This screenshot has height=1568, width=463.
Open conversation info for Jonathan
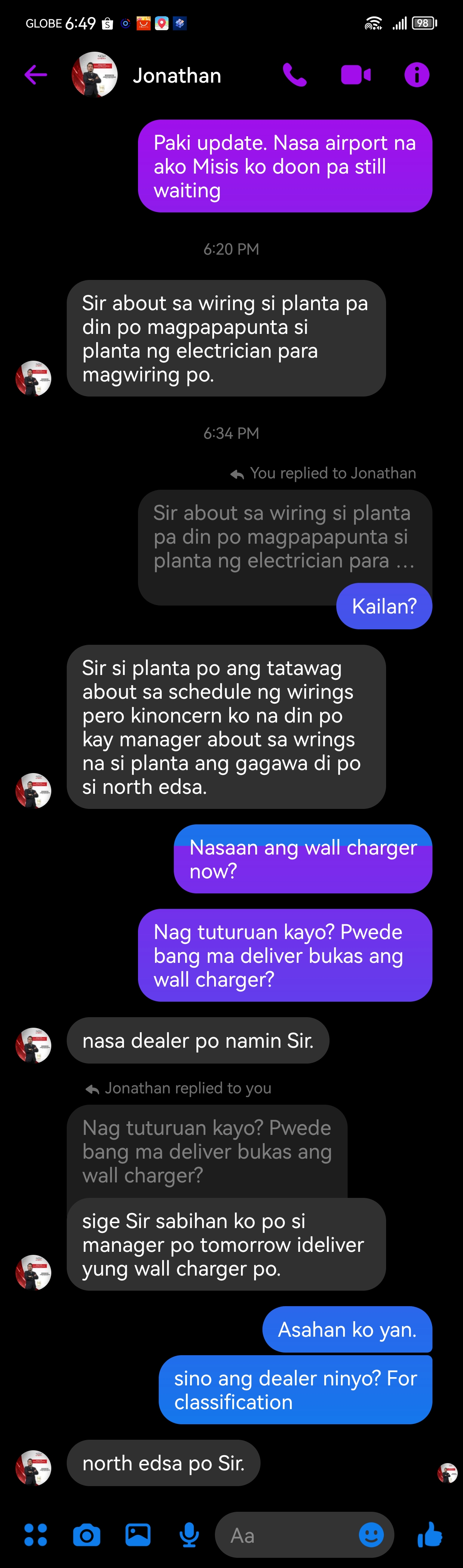[x=417, y=75]
